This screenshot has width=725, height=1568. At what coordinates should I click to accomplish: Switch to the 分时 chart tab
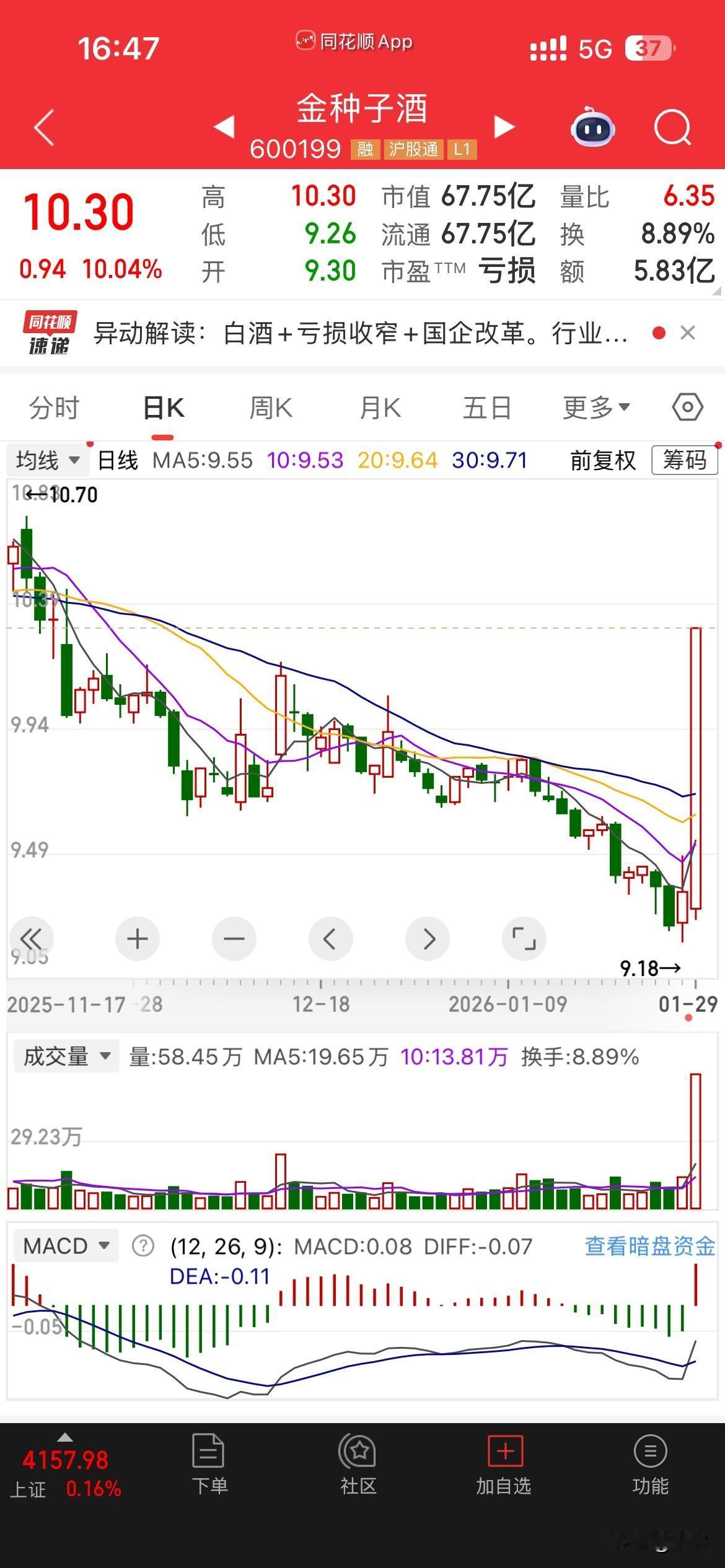point(55,408)
